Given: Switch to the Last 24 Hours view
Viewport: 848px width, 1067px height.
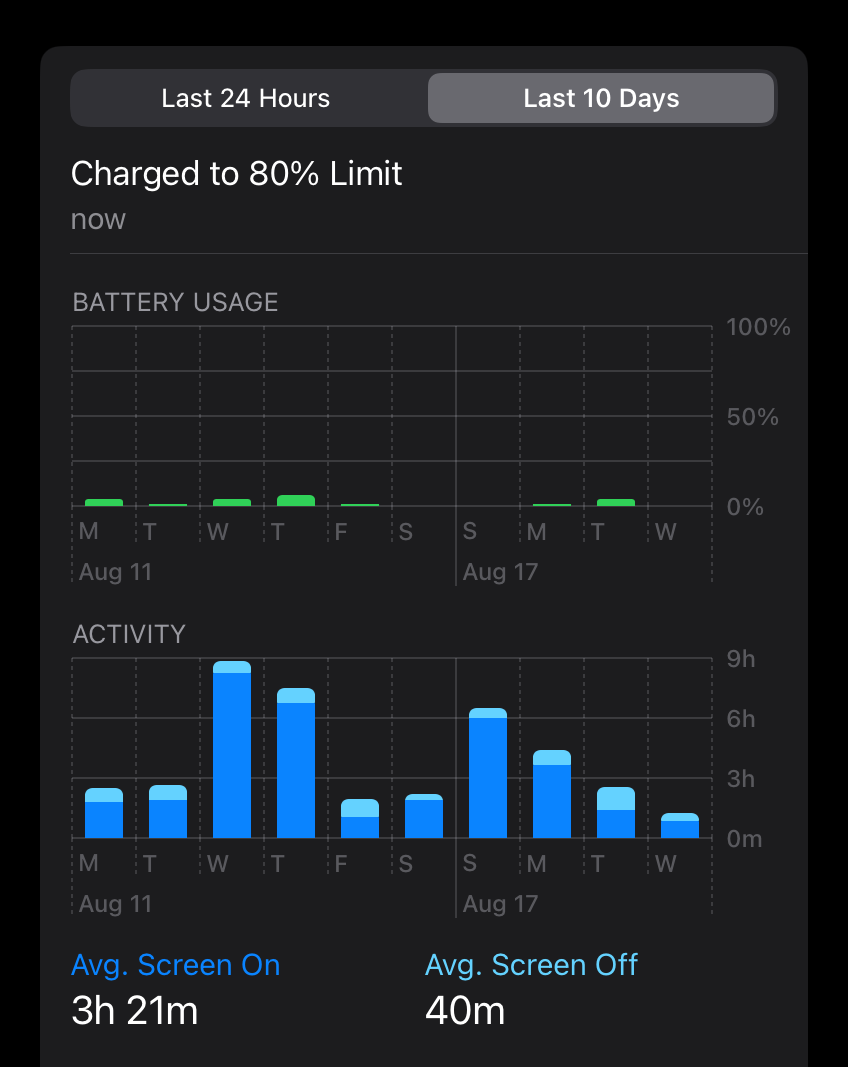Looking at the screenshot, I should 246,98.
